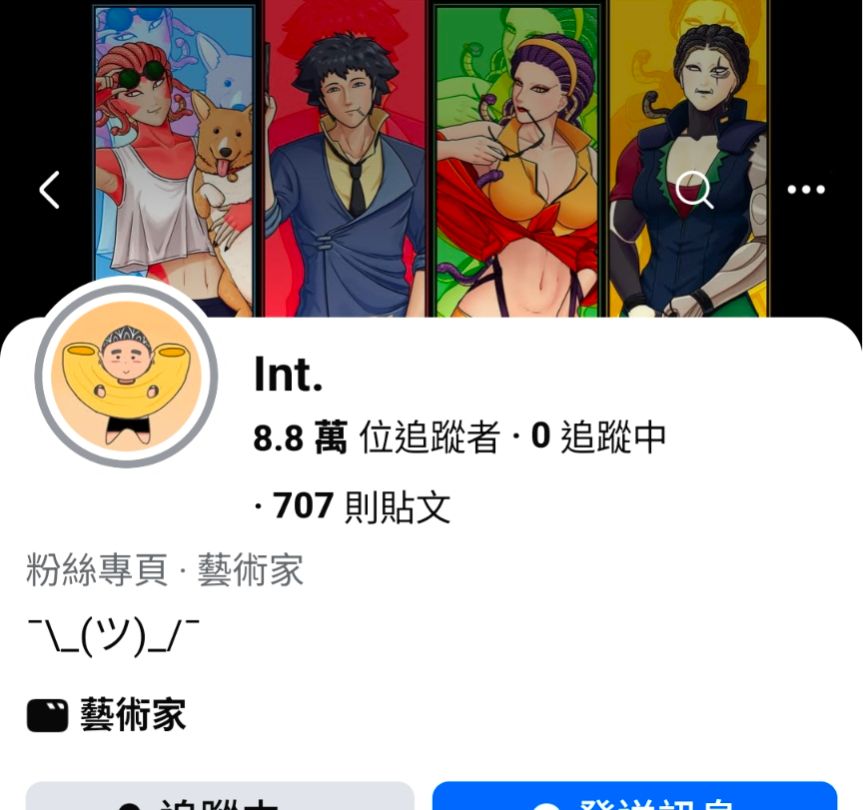The image size is (863, 810).
Task: Search within the Int. page
Action: coord(695,189)
